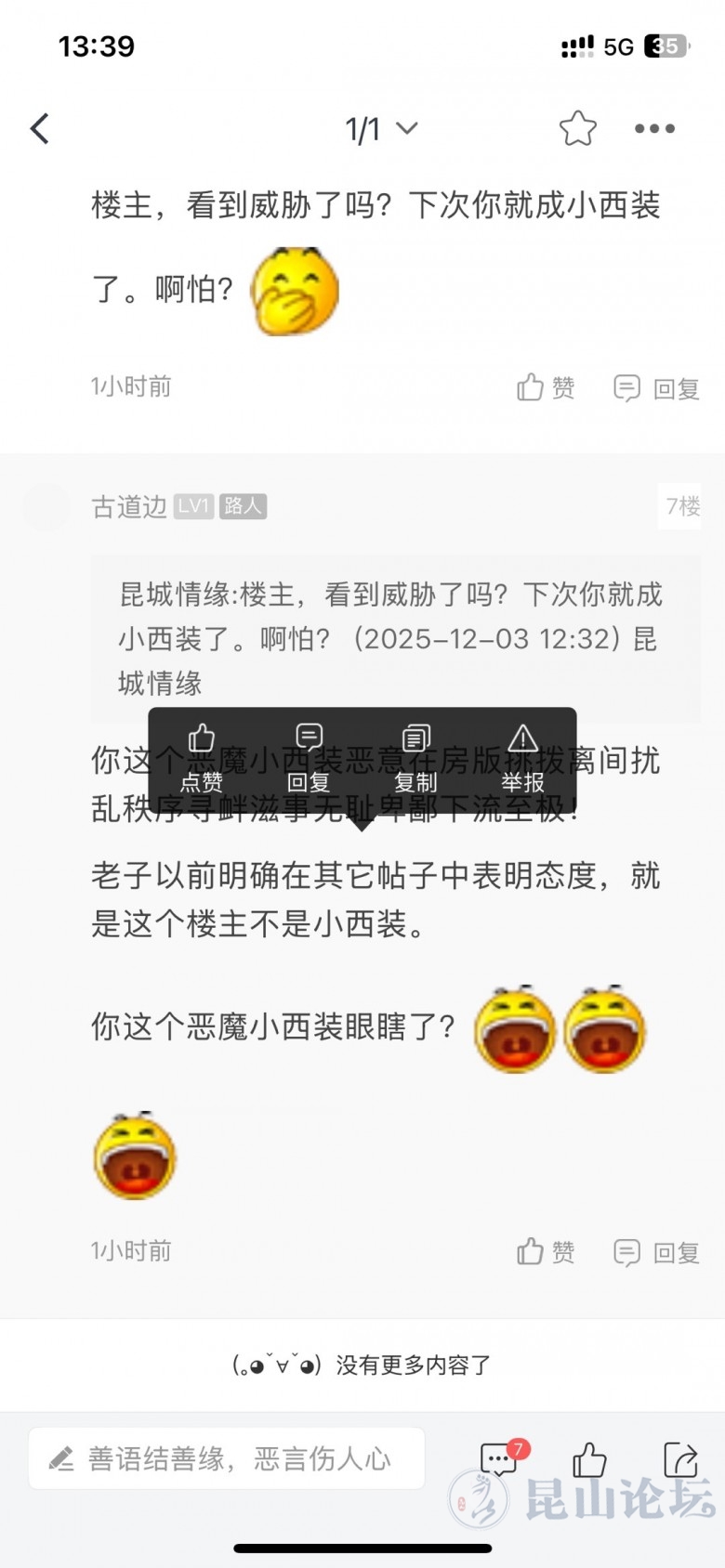
Task: Reply to the comment asking 啊怕?
Action: click(656, 388)
